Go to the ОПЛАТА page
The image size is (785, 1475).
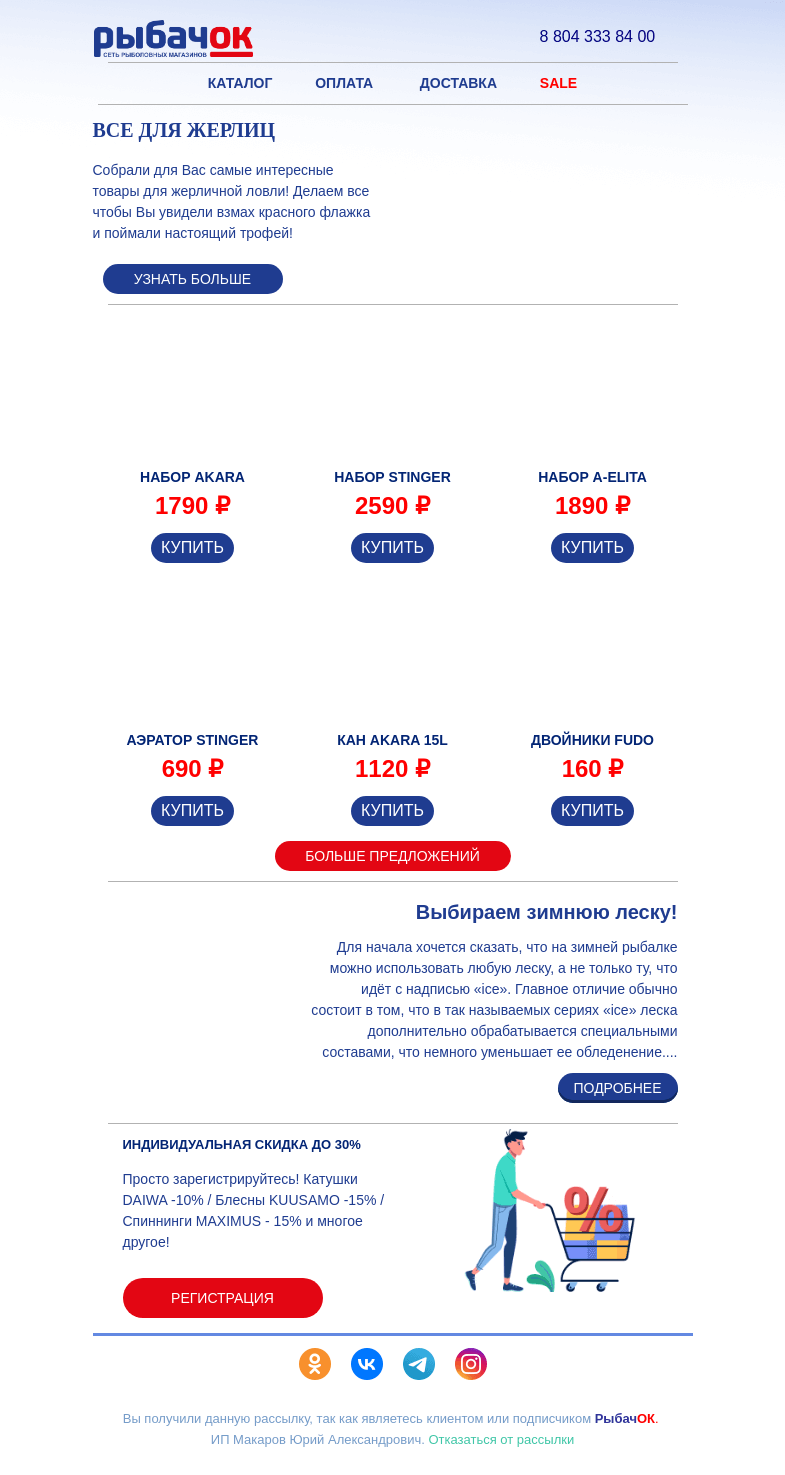point(344,83)
